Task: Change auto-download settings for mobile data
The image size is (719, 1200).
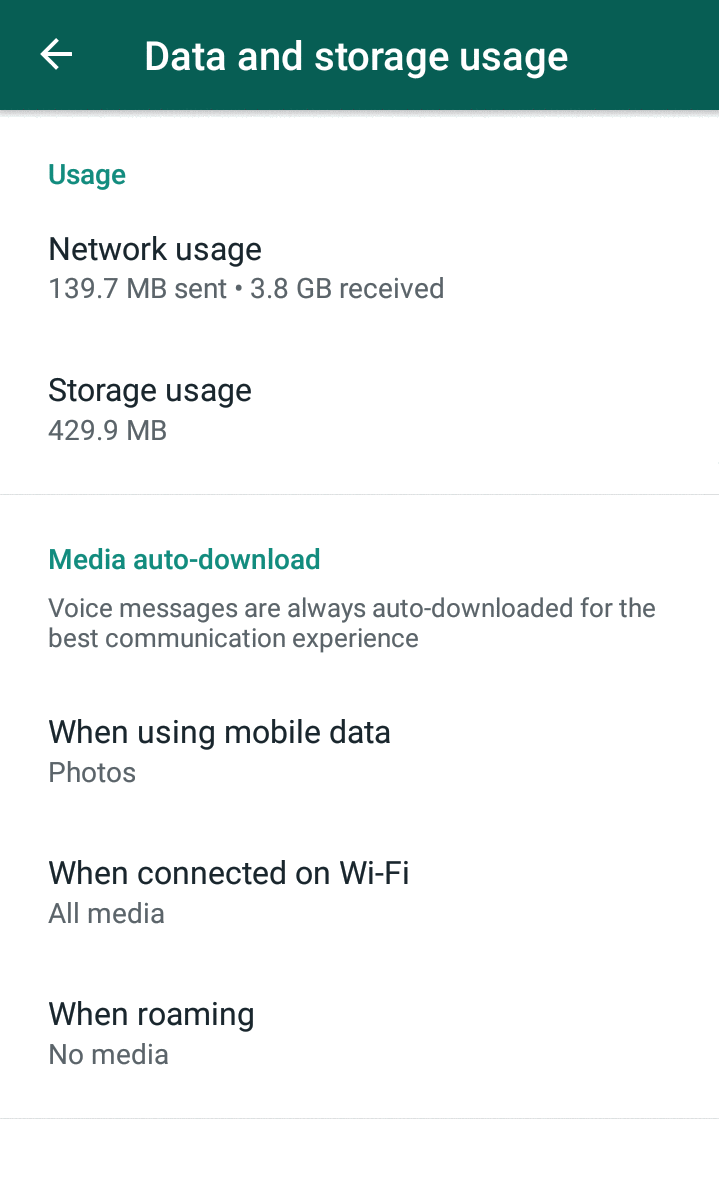Action: pyautogui.click(x=359, y=752)
